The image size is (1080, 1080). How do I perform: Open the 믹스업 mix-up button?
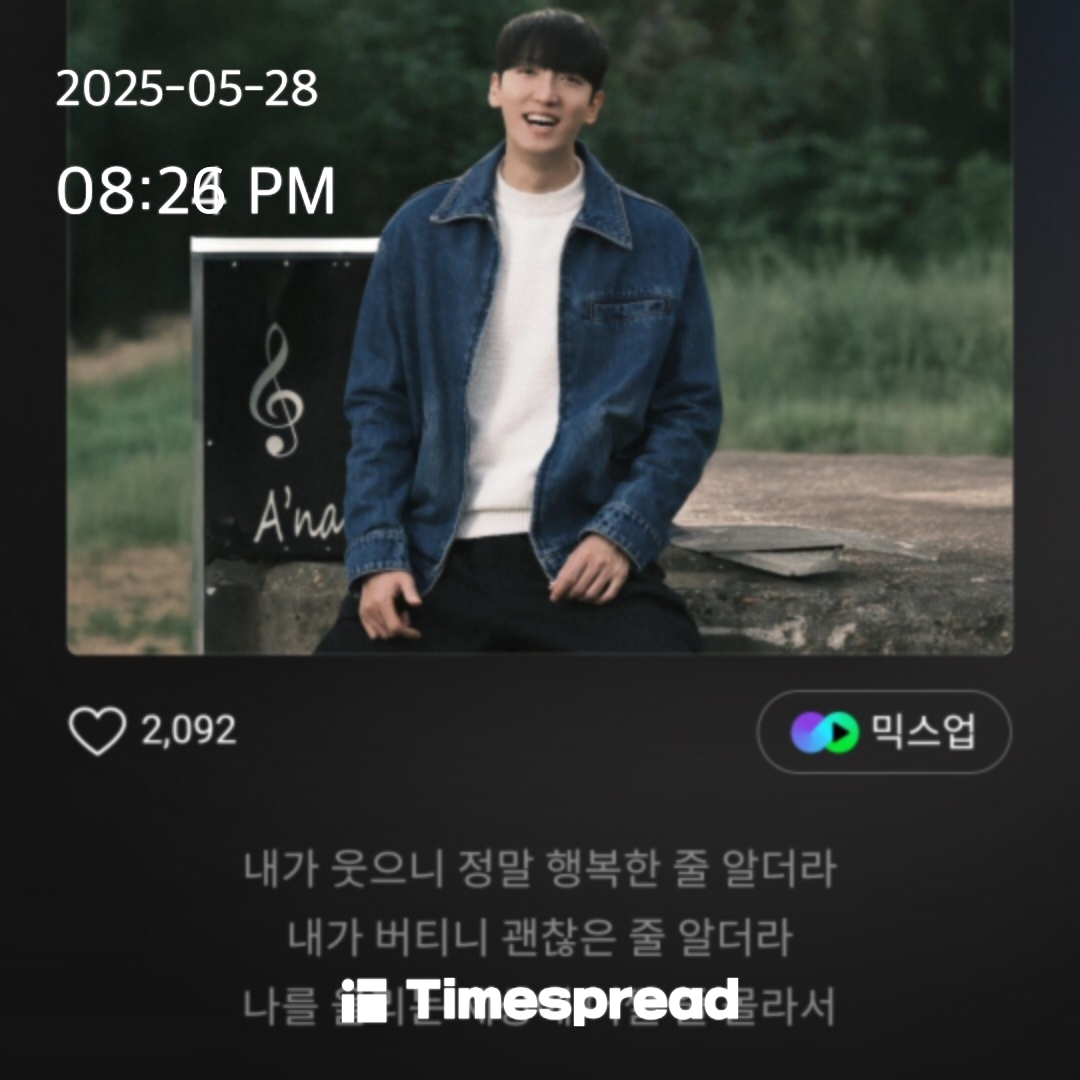pyautogui.click(x=883, y=732)
